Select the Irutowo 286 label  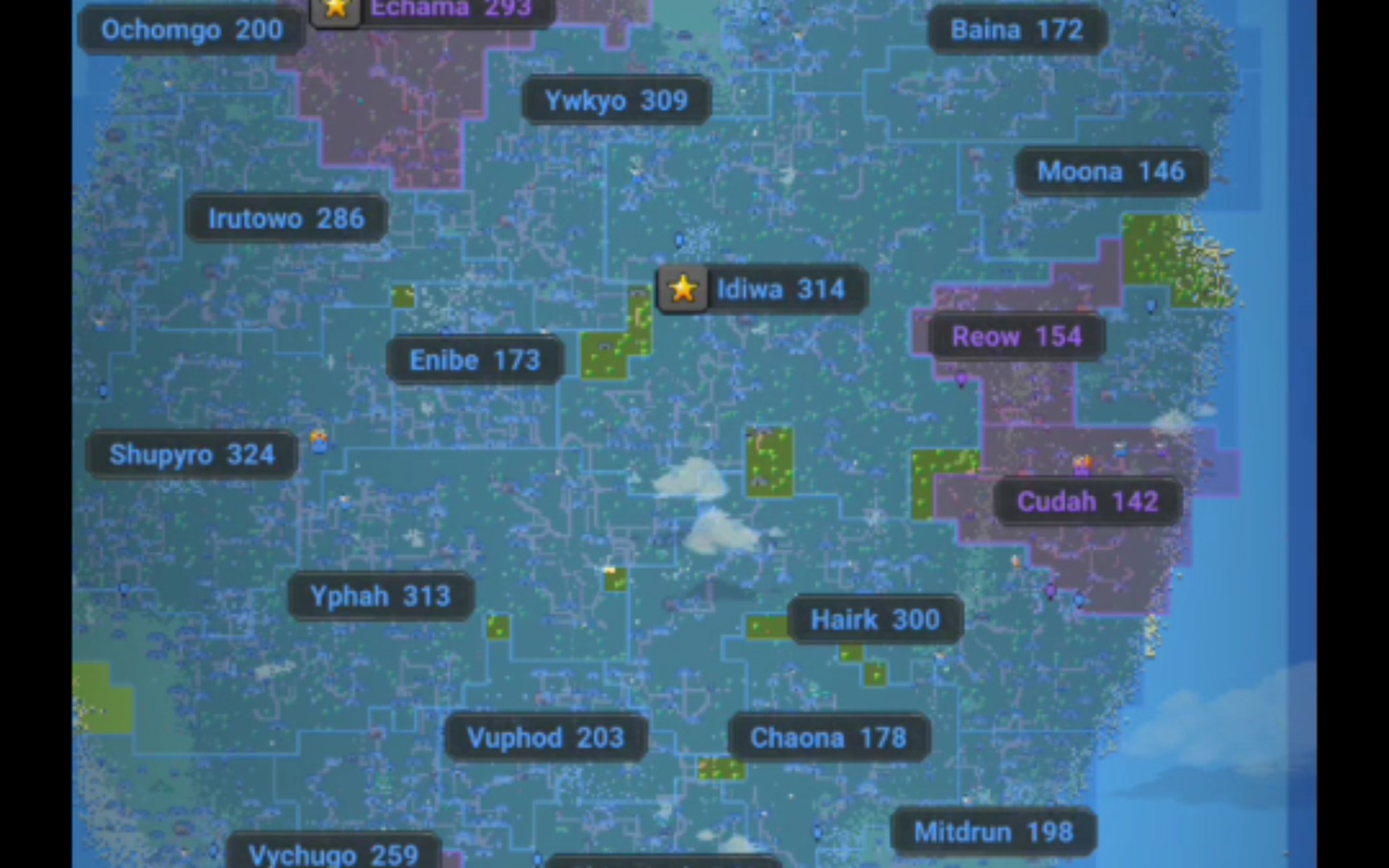pyautogui.click(x=286, y=219)
